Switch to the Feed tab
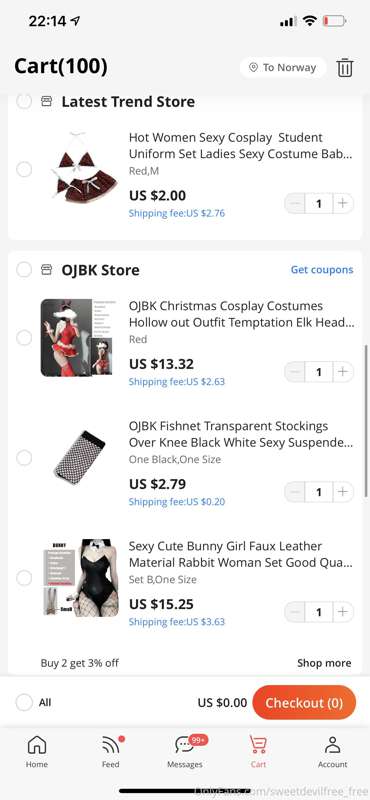The width and height of the screenshot is (370, 800). (x=111, y=752)
